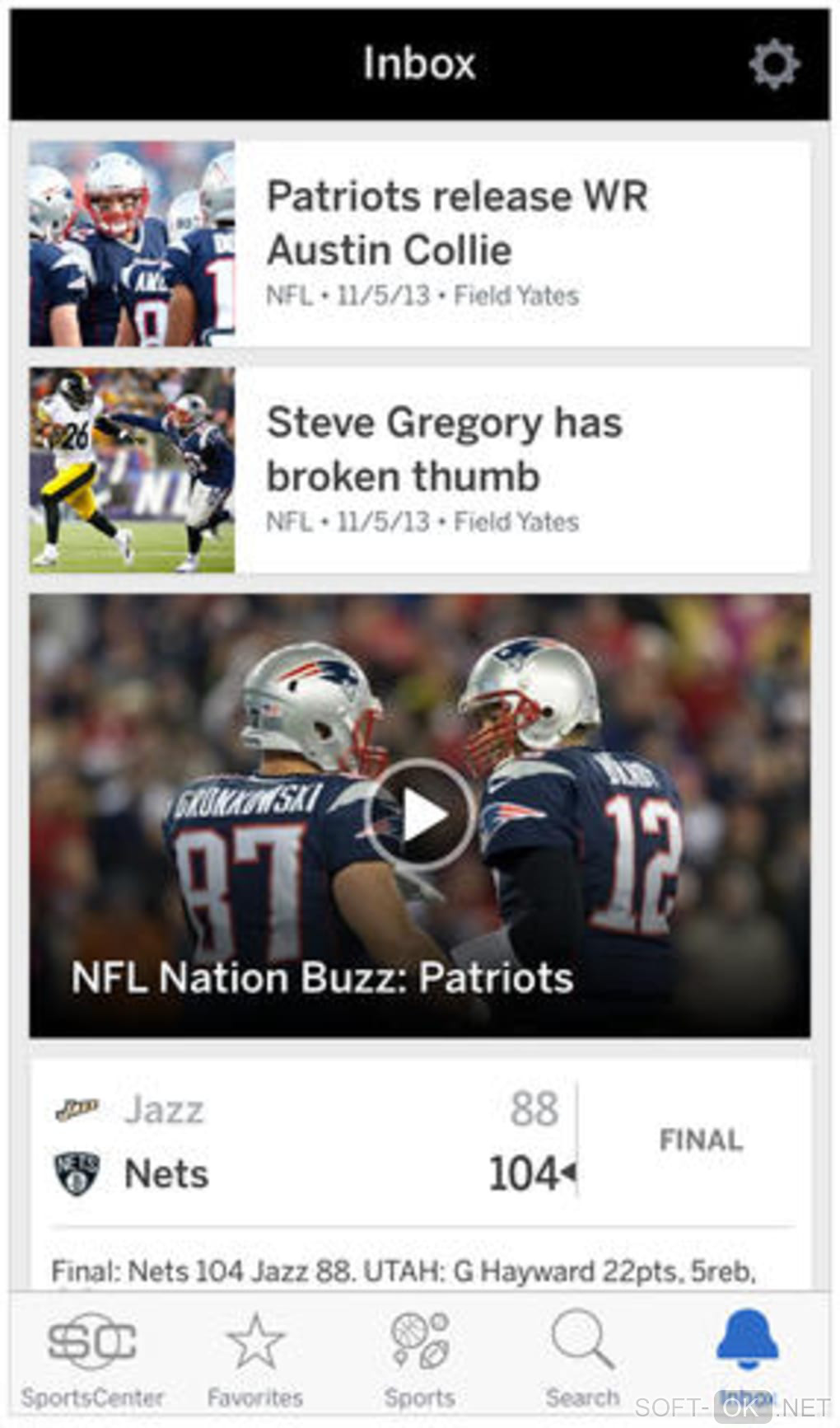This screenshot has width=840, height=1428.
Task: Play the NFL Nation Buzz: Patriots video
Action: [x=419, y=814]
